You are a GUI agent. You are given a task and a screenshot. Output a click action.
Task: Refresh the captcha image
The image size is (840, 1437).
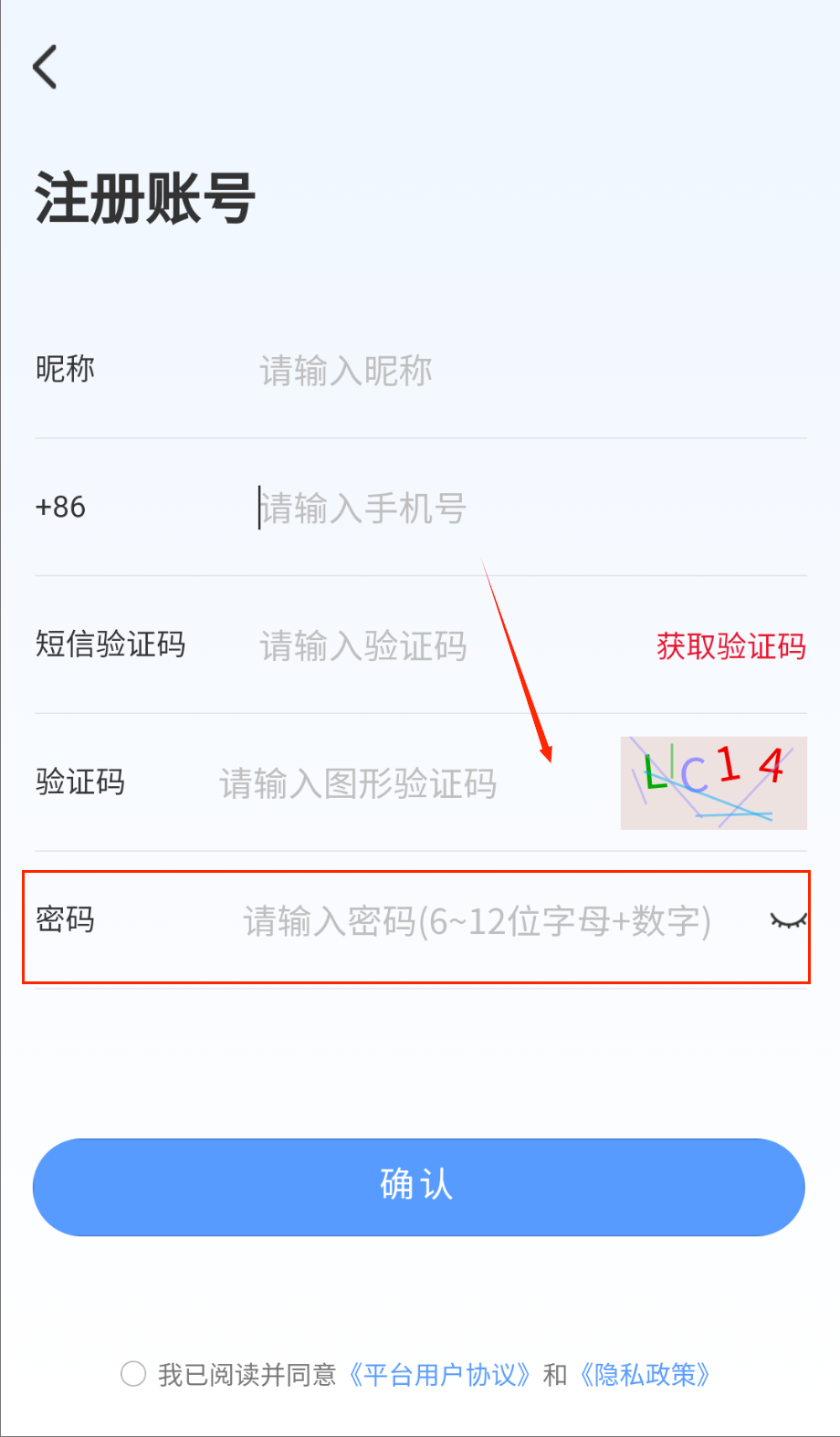coord(713,783)
